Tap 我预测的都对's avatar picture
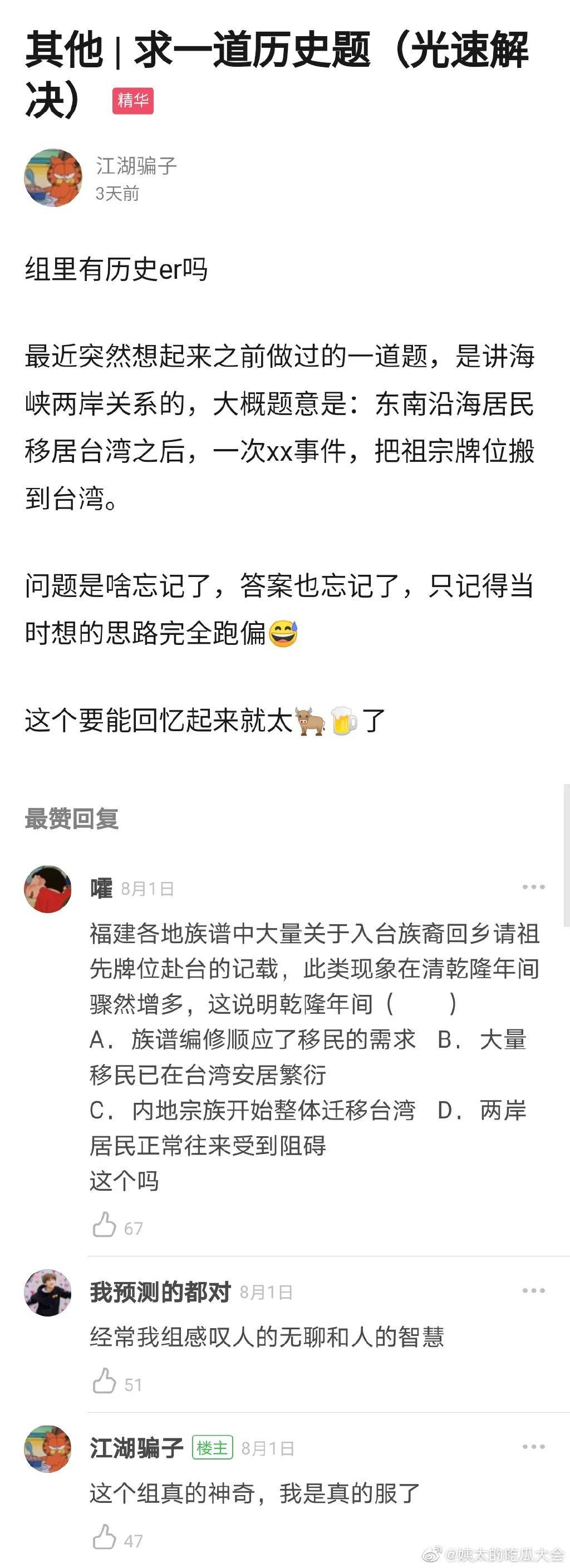This screenshot has width=570, height=1568. (x=47, y=1292)
